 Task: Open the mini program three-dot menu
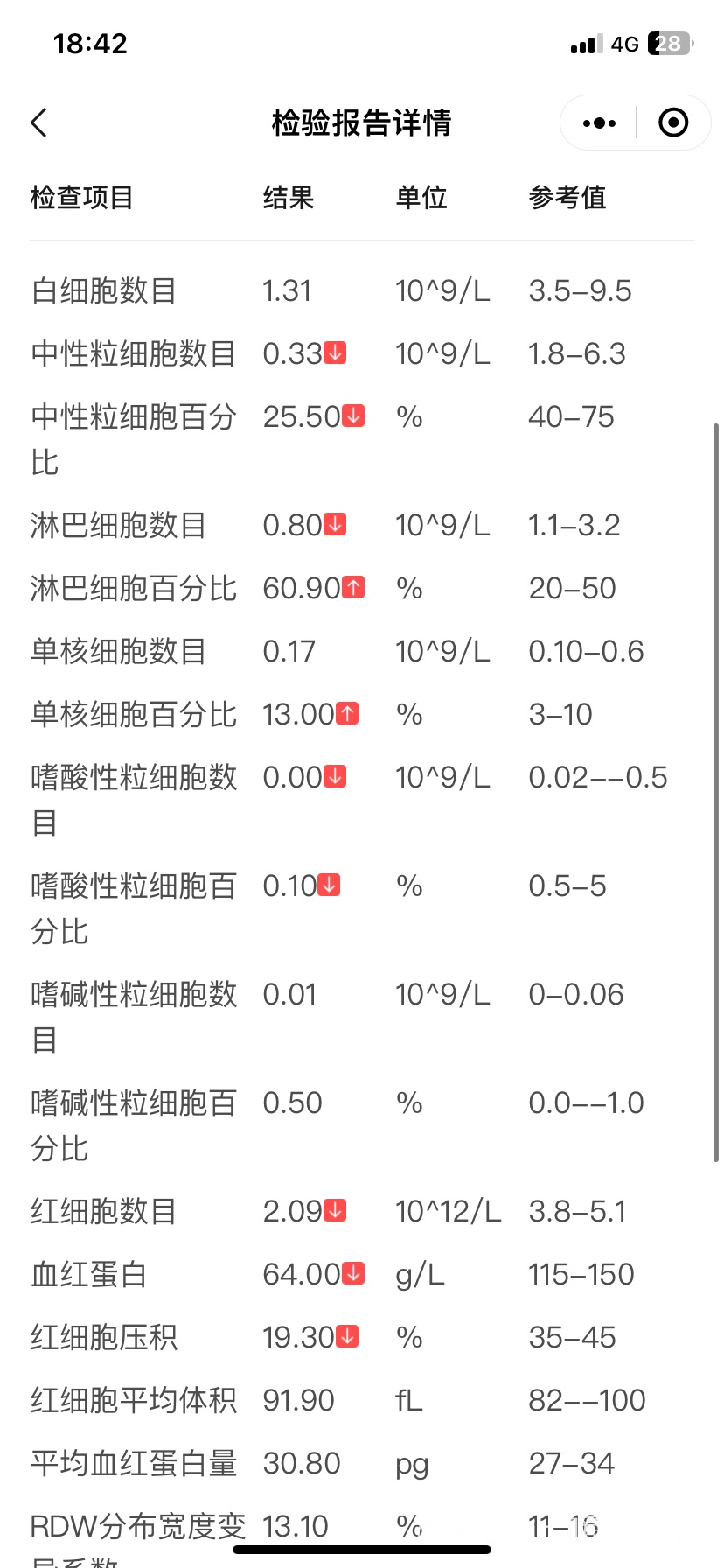(x=599, y=123)
